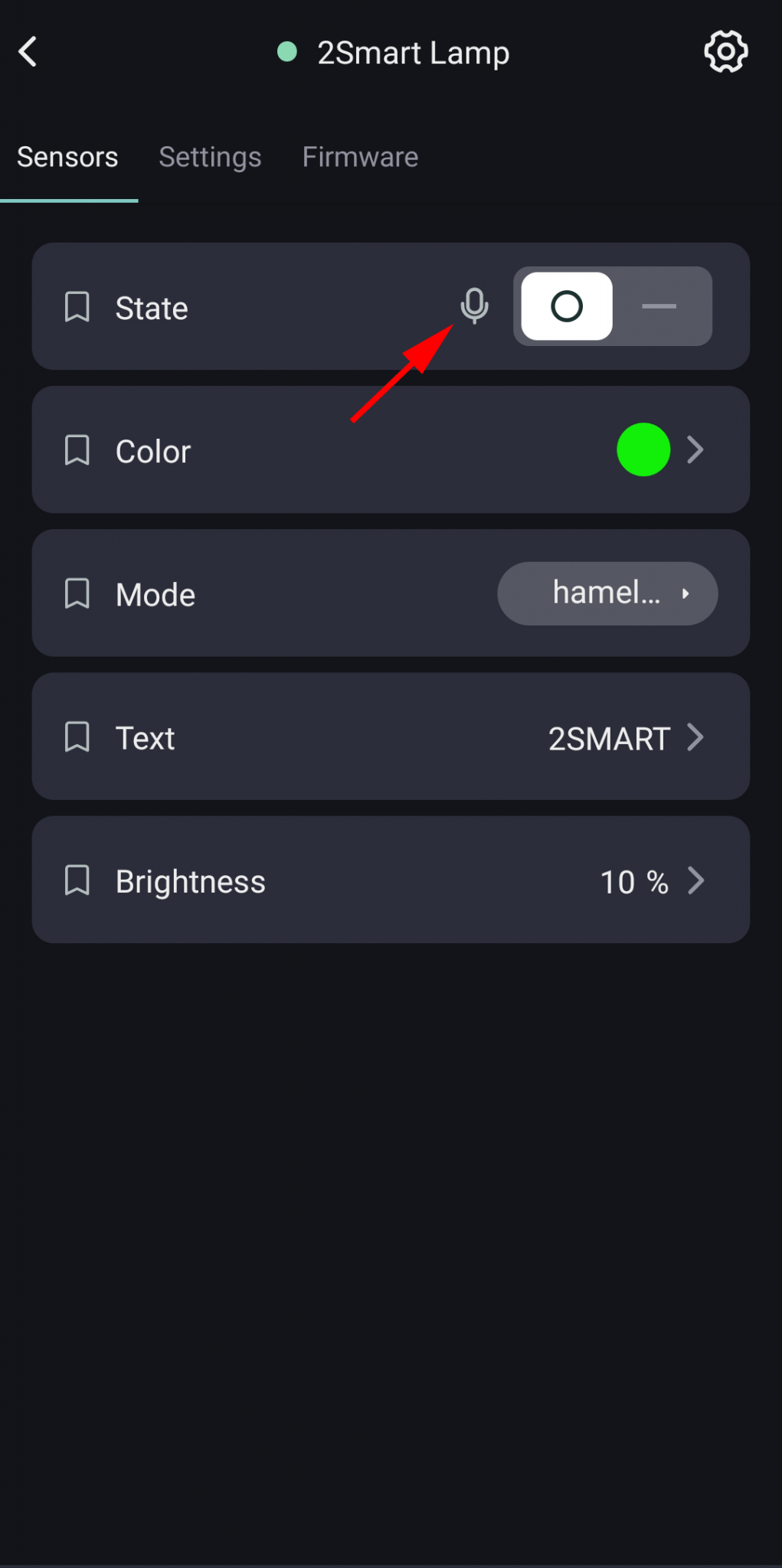Expand the Brightness row chevron
Screen dimensions: 782x1568
pyautogui.click(x=695, y=880)
